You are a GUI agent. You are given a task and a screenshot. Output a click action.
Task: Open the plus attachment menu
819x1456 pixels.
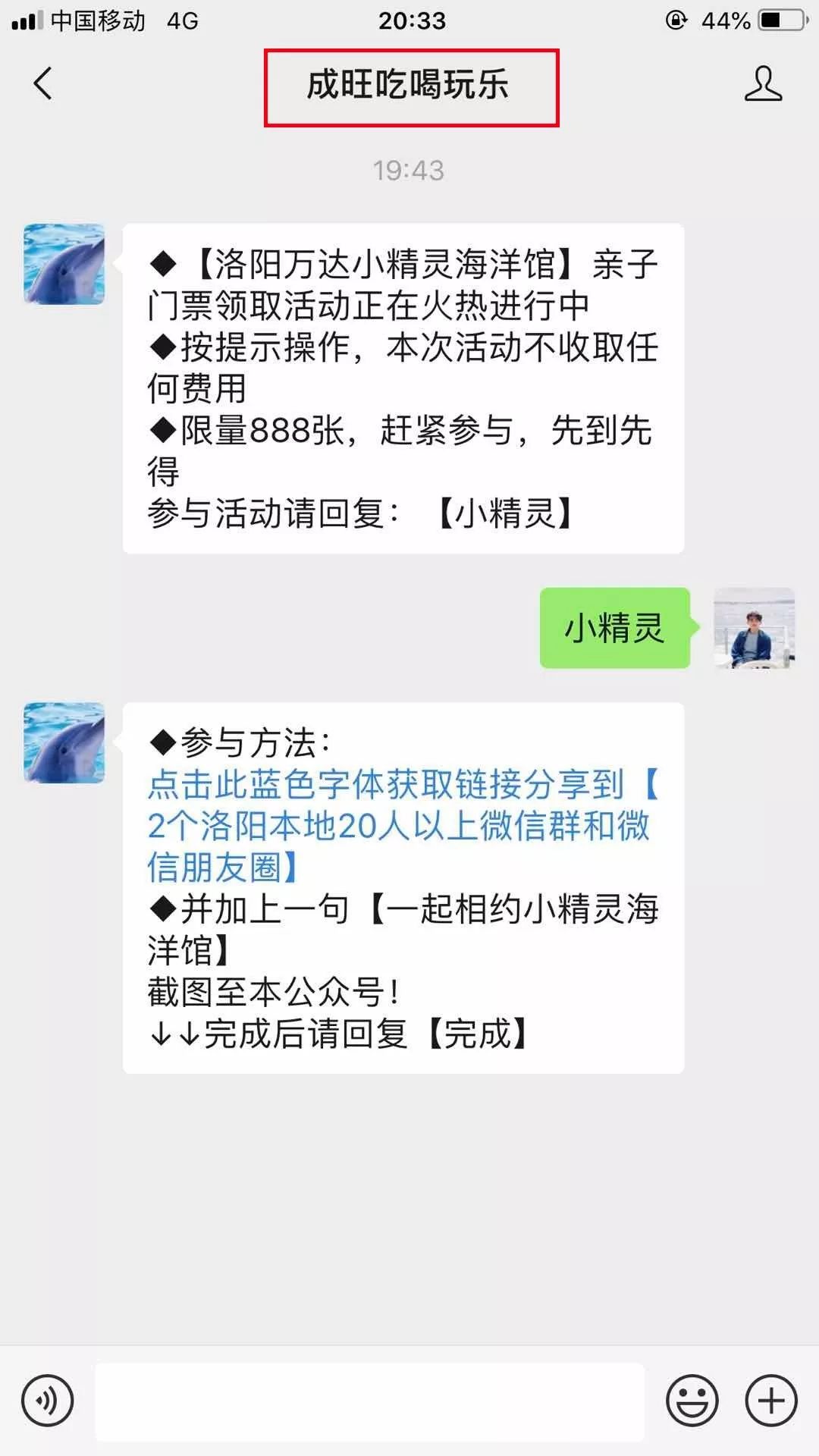click(x=771, y=1401)
